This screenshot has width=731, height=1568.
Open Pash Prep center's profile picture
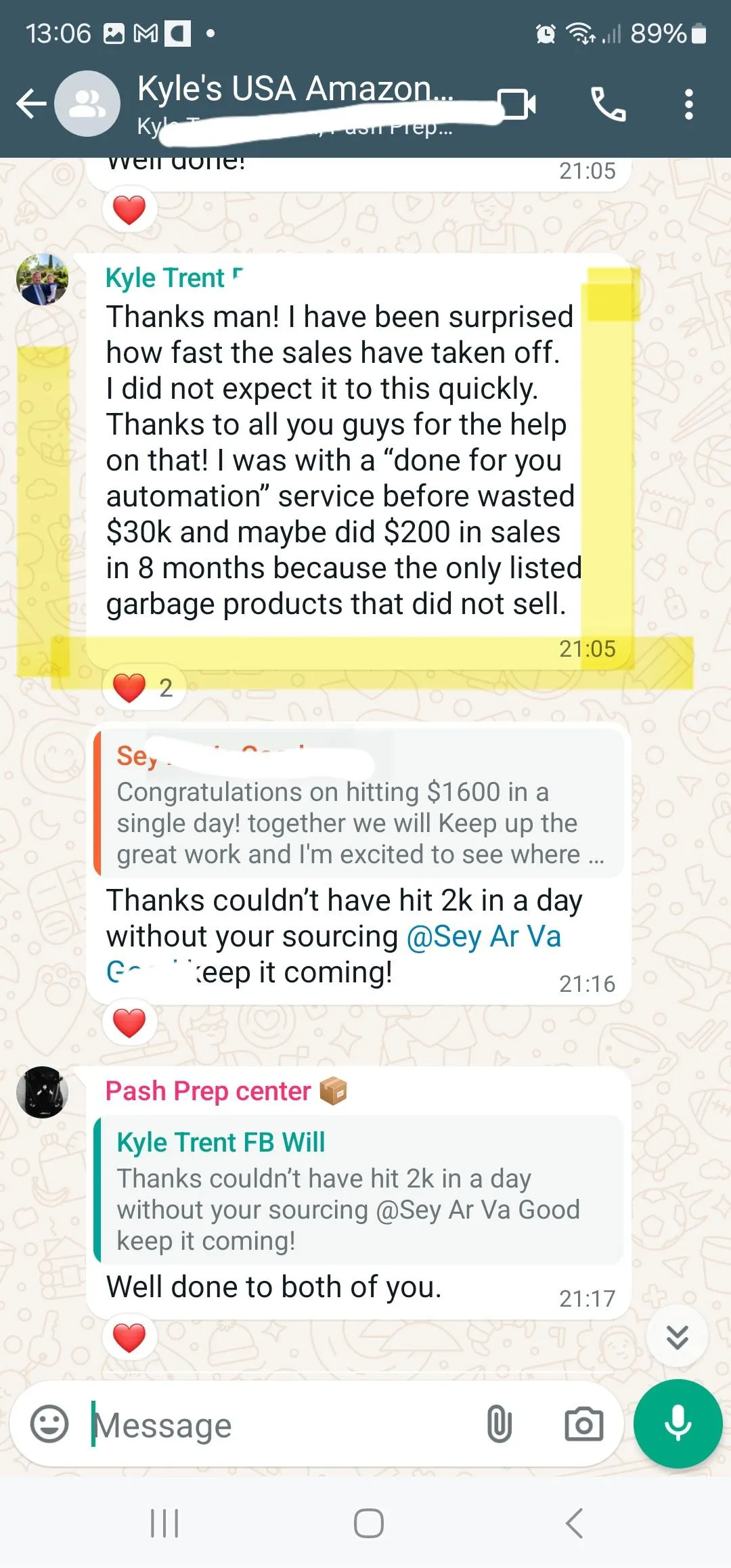(x=42, y=1091)
